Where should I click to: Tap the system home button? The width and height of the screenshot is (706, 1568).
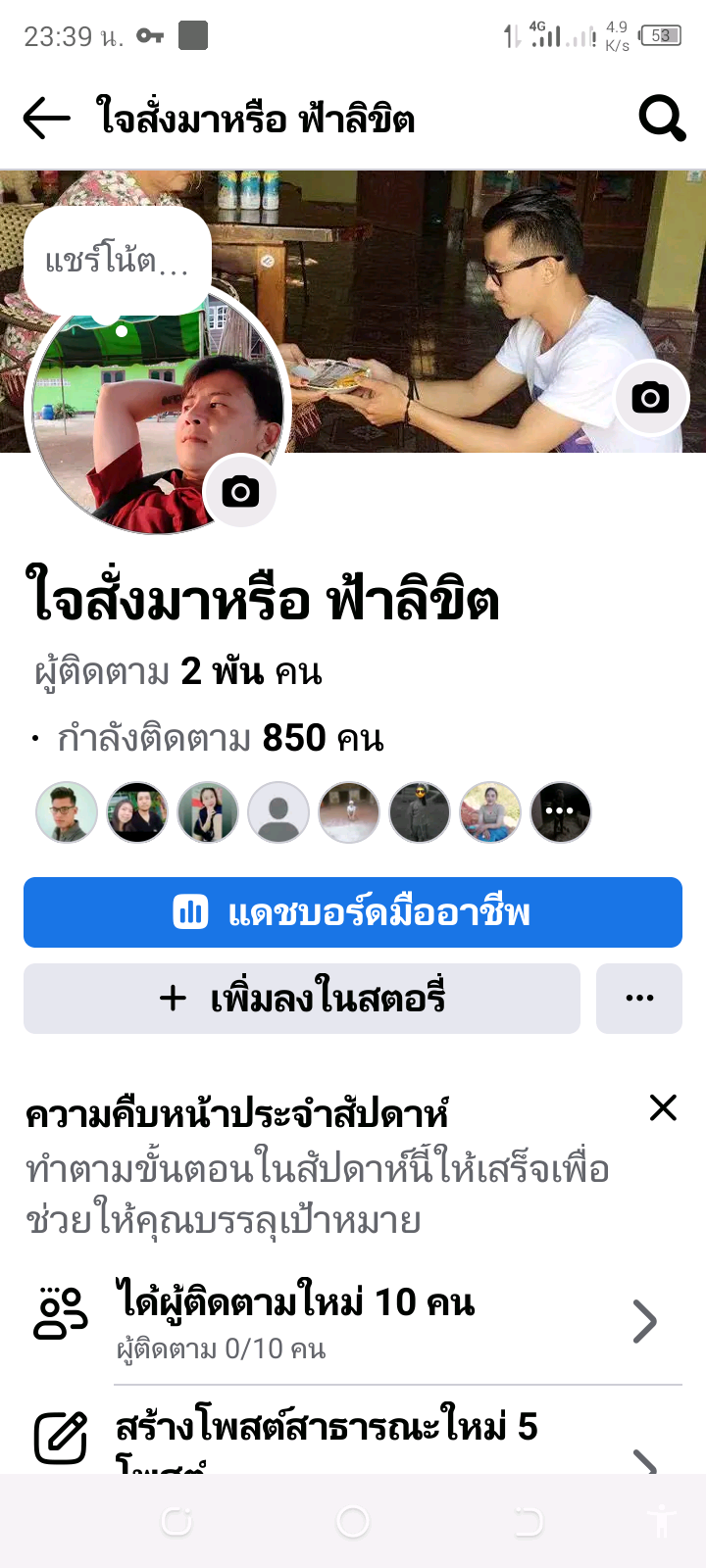tap(353, 1522)
